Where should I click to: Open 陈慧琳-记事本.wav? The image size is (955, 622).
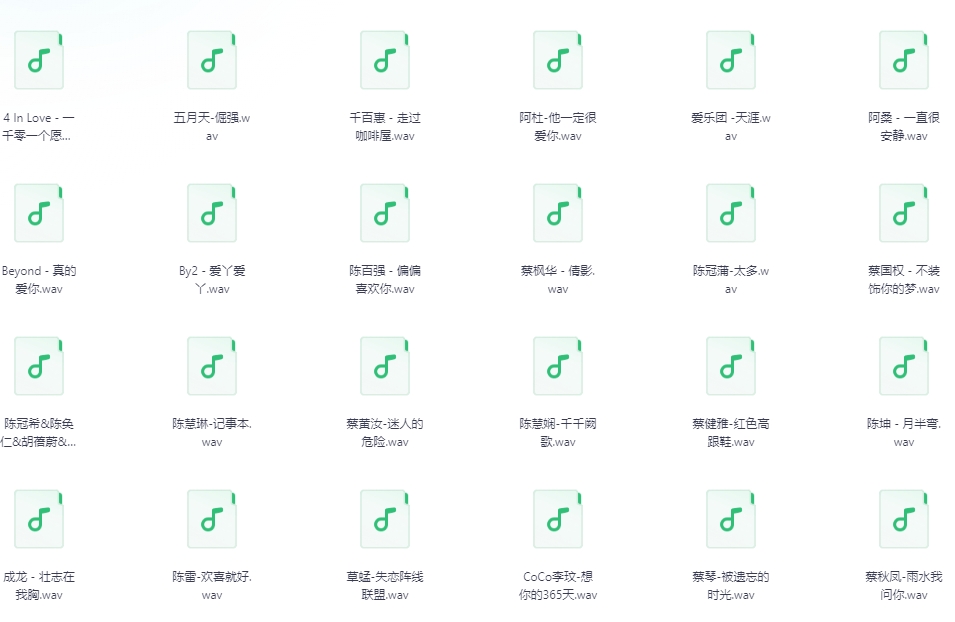pyautogui.click(x=211, y=367)
